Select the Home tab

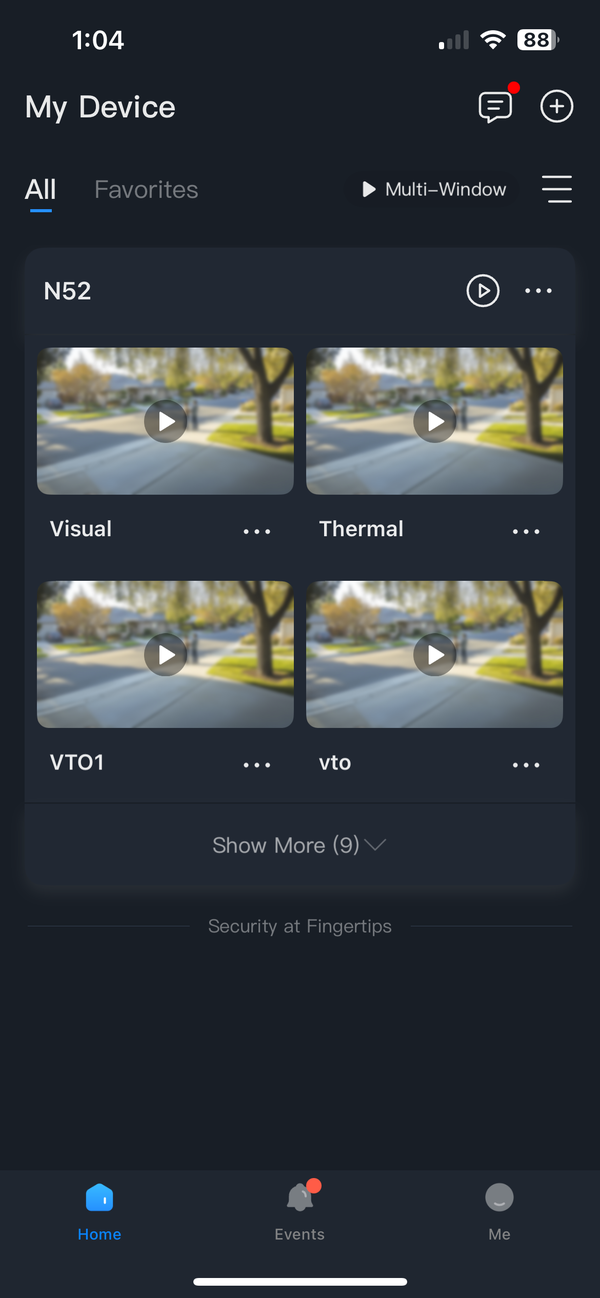[99, 1211]
